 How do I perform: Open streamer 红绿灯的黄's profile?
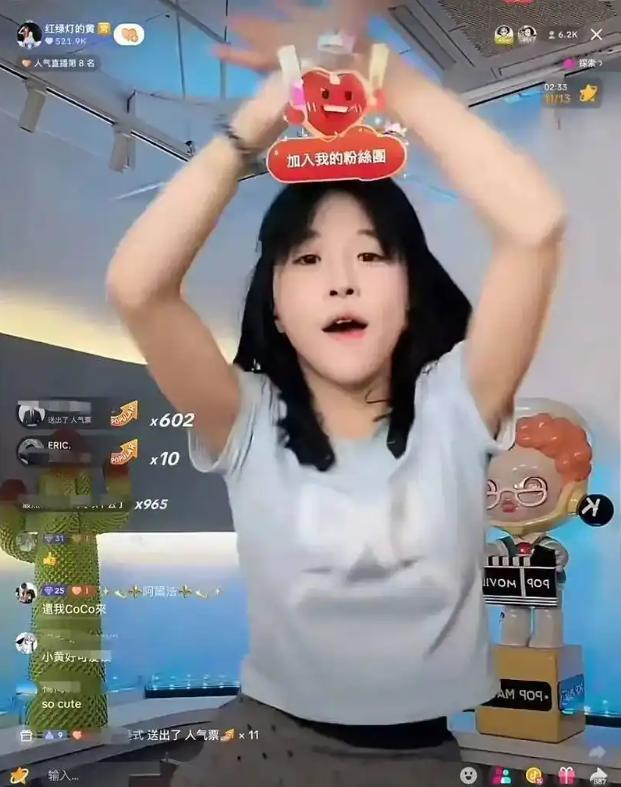pos(30,35)
